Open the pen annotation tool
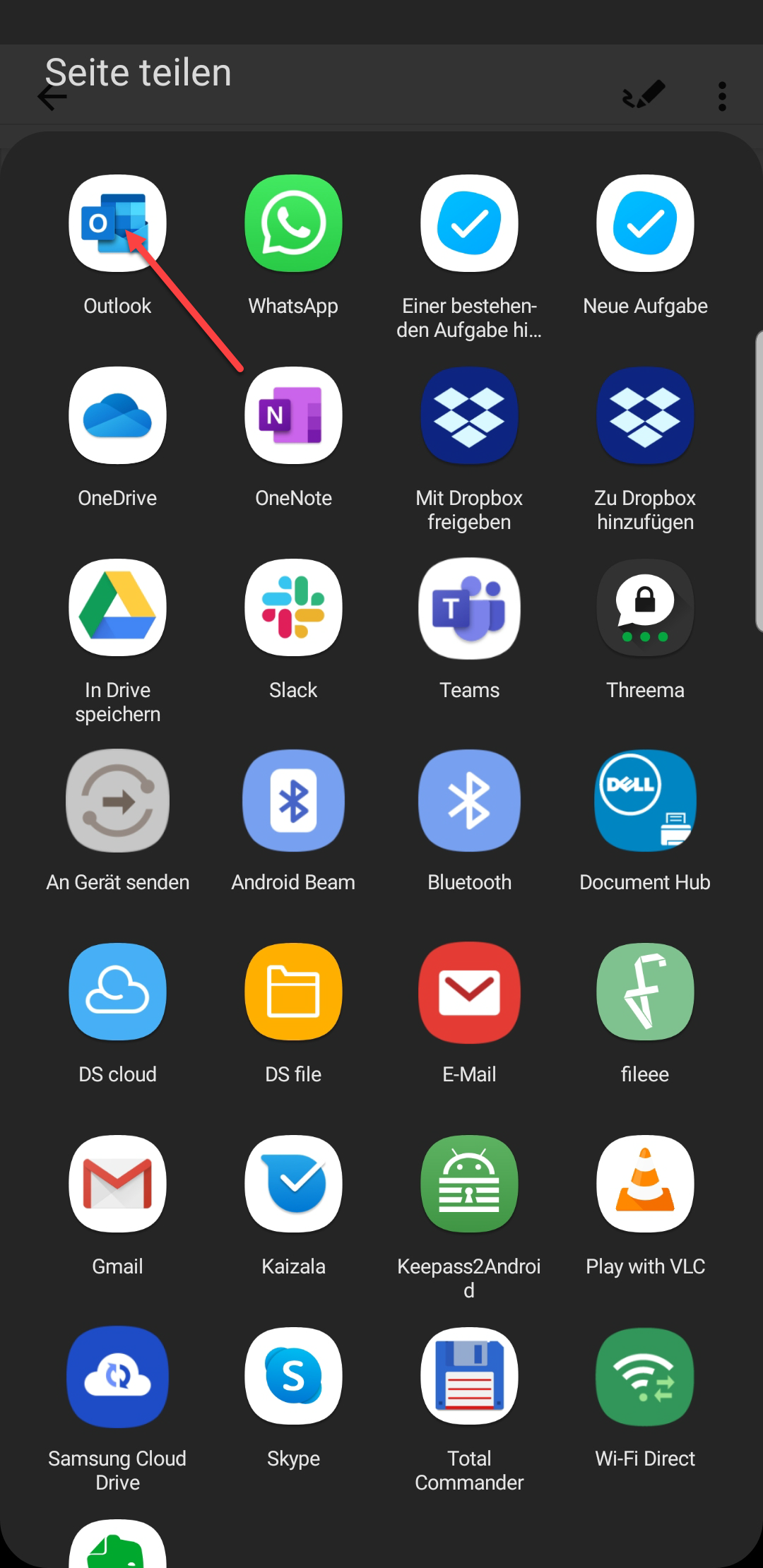 (x=644, y=95)
